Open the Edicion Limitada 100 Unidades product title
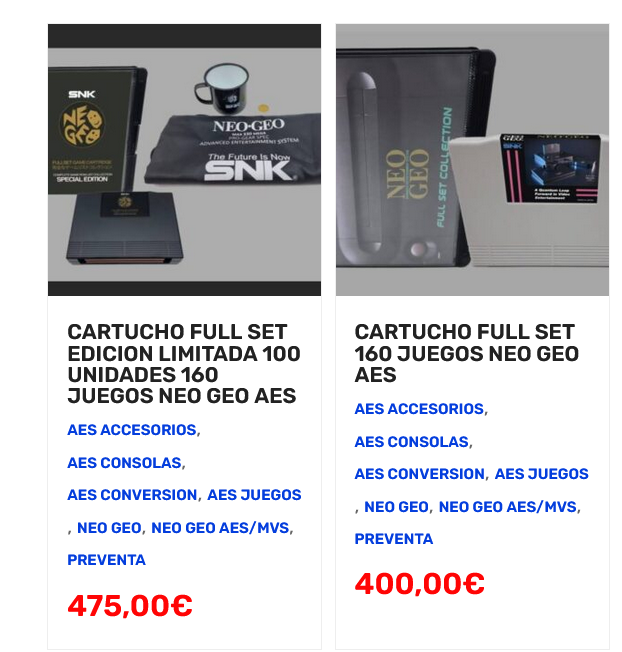Screen dimensions: 622x652 pos(183,363)
